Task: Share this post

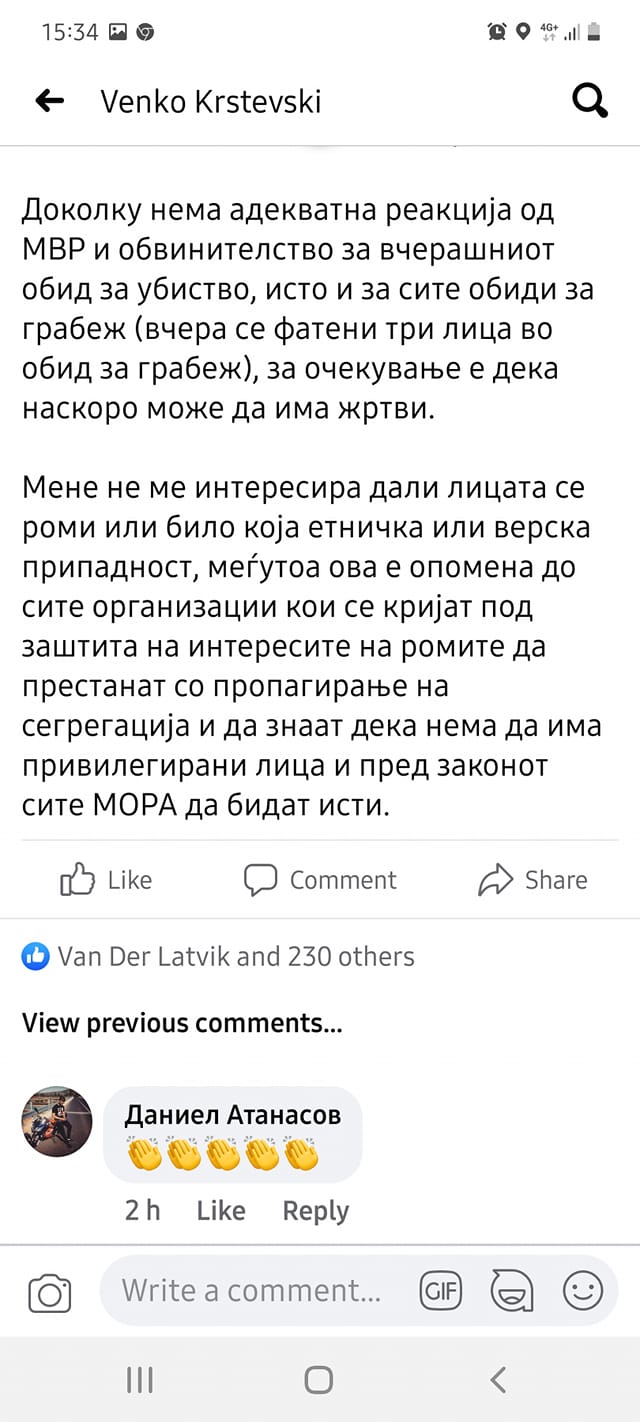Action: 533,880
